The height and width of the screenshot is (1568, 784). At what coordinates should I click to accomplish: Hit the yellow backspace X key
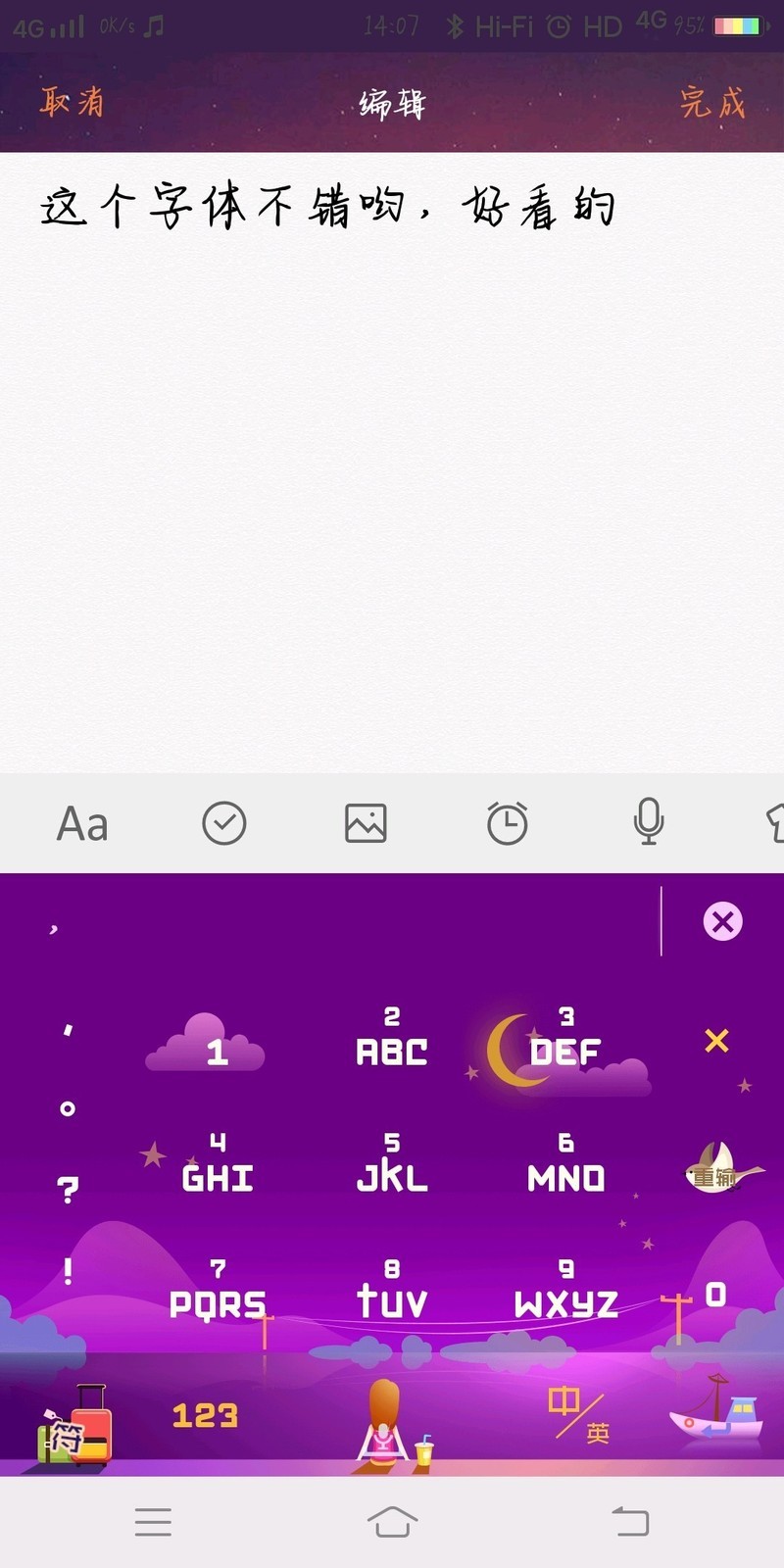click(x=716, y=1041)
